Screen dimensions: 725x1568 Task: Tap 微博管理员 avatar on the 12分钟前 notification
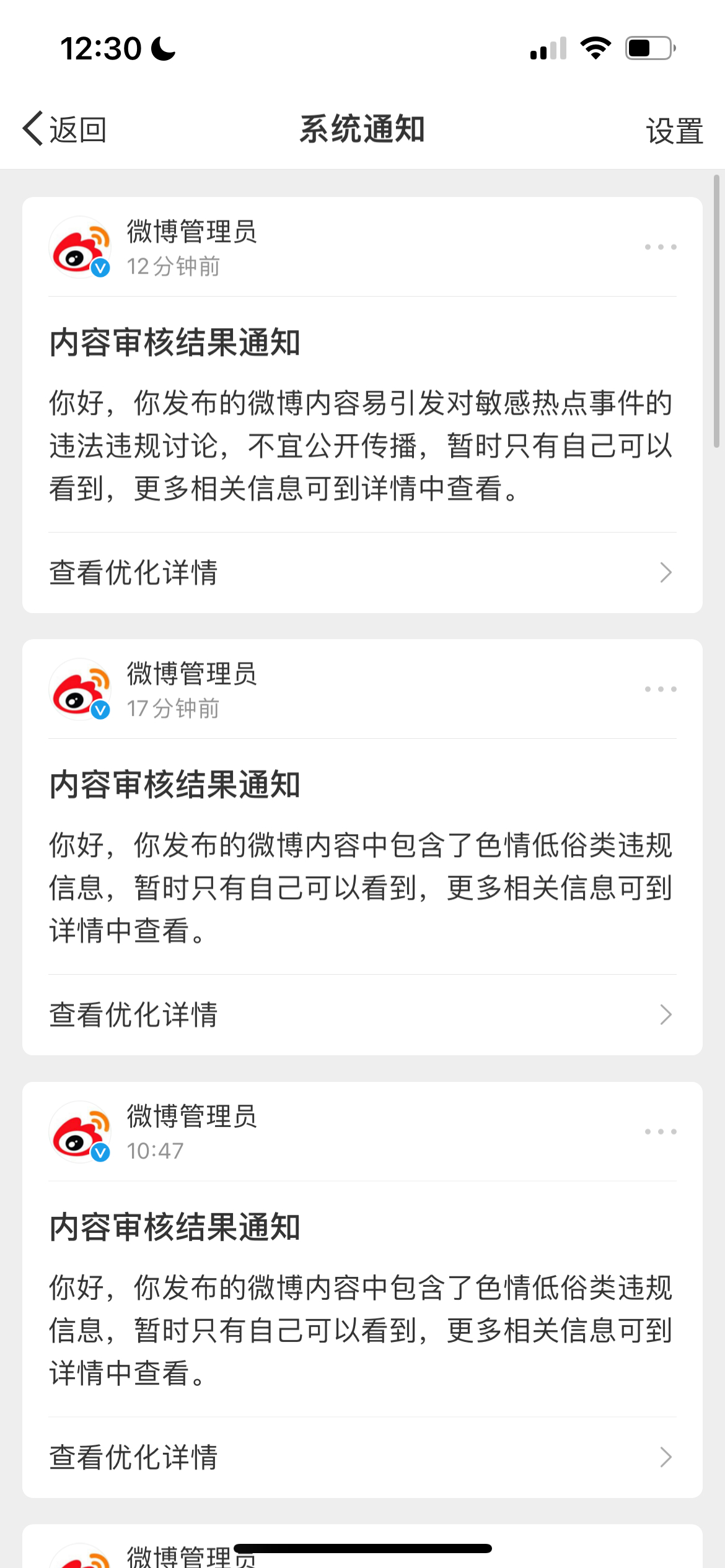pyautogui.click(x=80, y=247)
